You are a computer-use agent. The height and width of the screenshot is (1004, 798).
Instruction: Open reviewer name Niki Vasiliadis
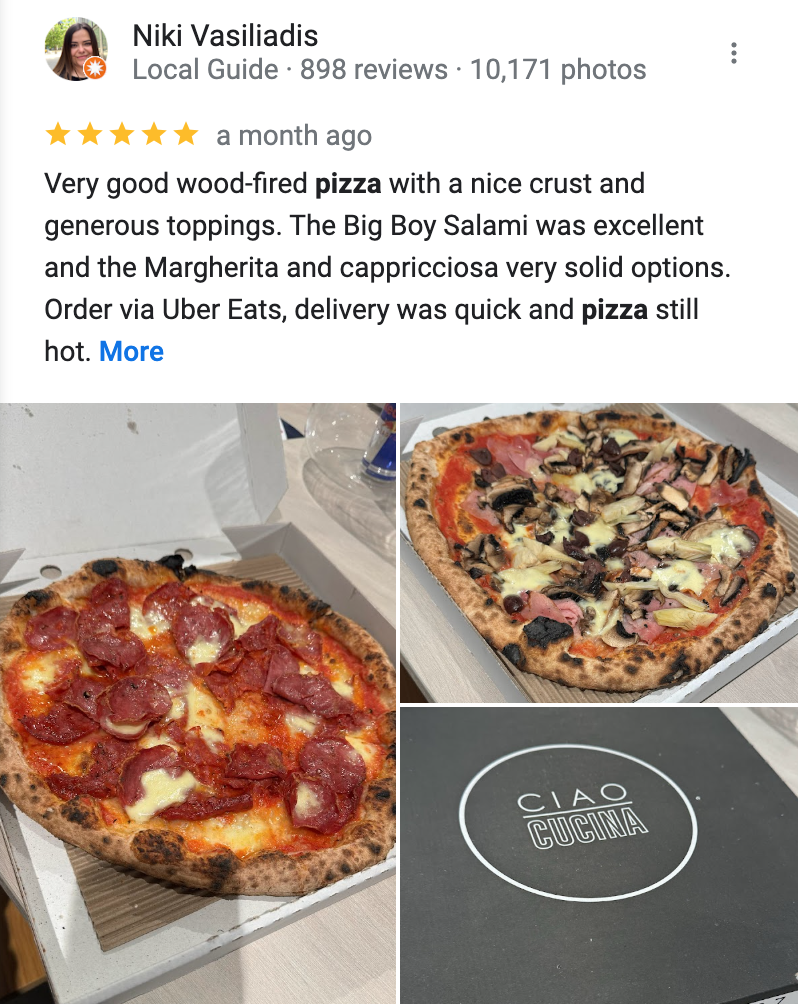click(225, 37)
